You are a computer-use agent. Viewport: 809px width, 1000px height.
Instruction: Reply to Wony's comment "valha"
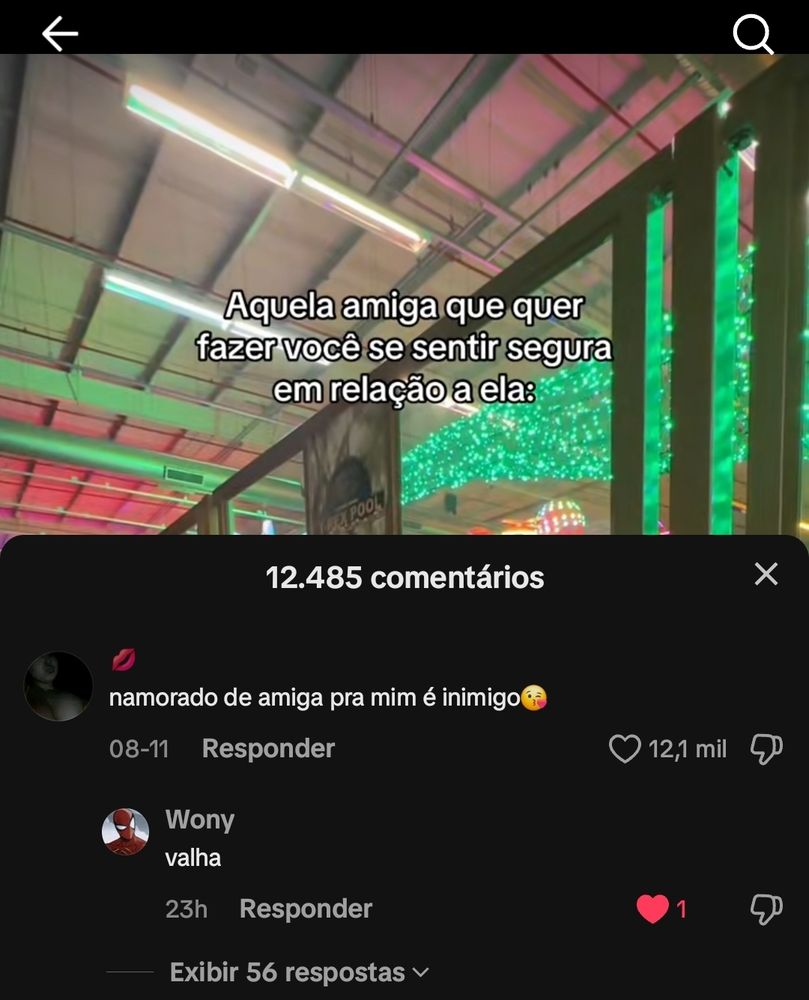(305, 909)
